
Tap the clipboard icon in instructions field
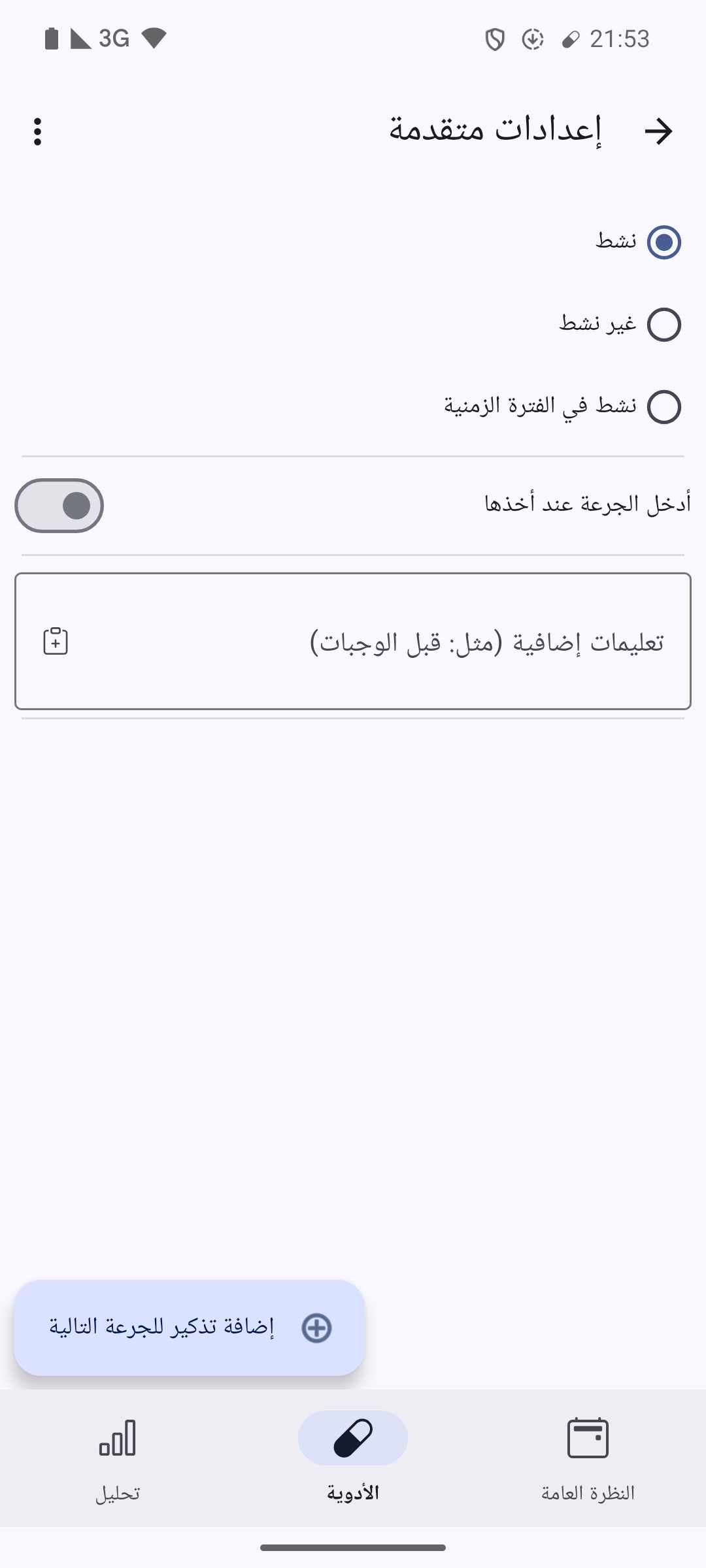(56, 642)
